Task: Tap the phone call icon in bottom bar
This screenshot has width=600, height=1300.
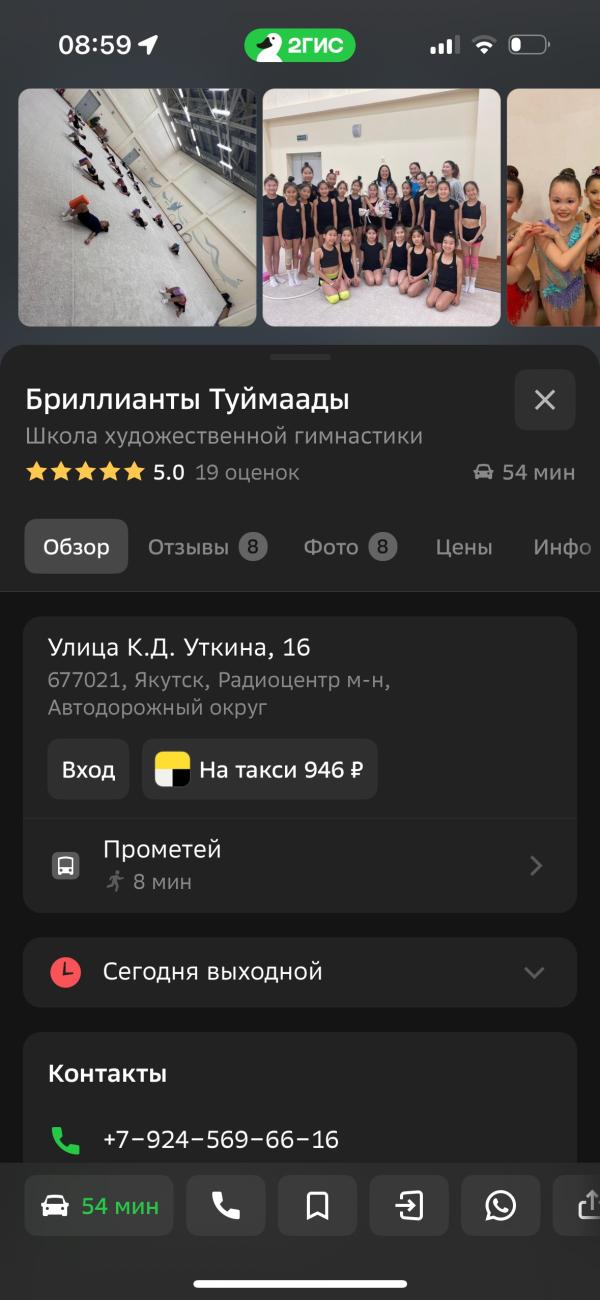Action: point(226,1206)
